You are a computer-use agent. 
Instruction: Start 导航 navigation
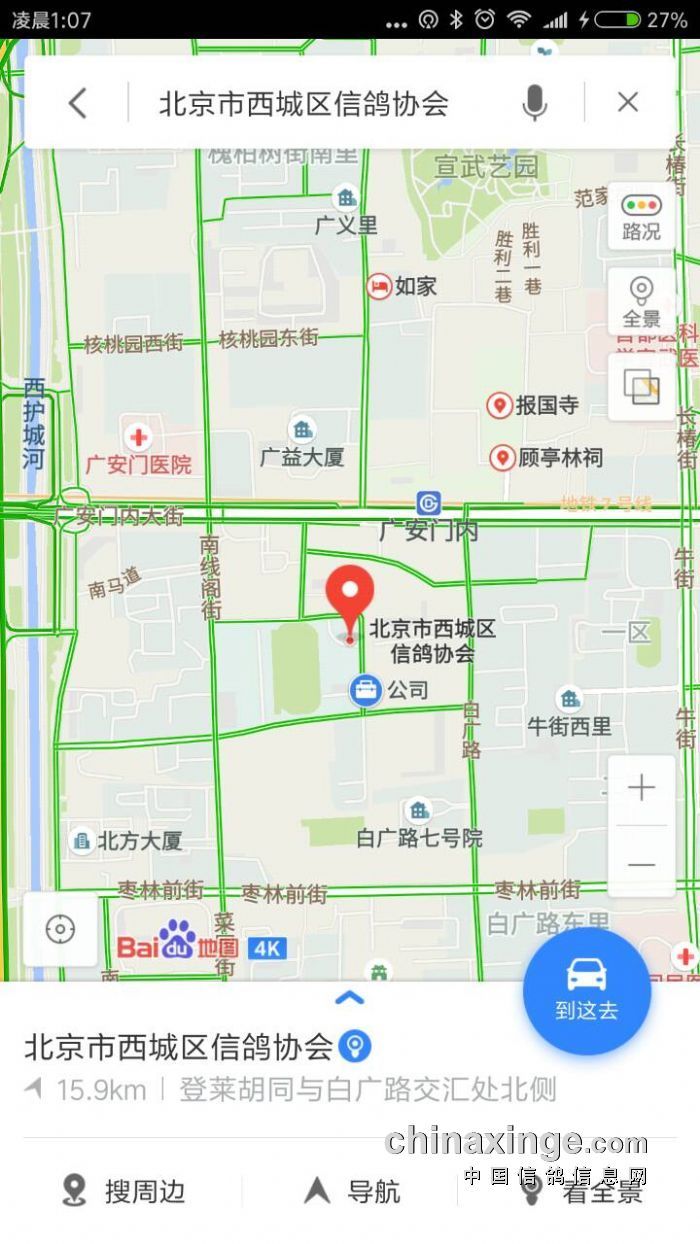coord(351,1191)
